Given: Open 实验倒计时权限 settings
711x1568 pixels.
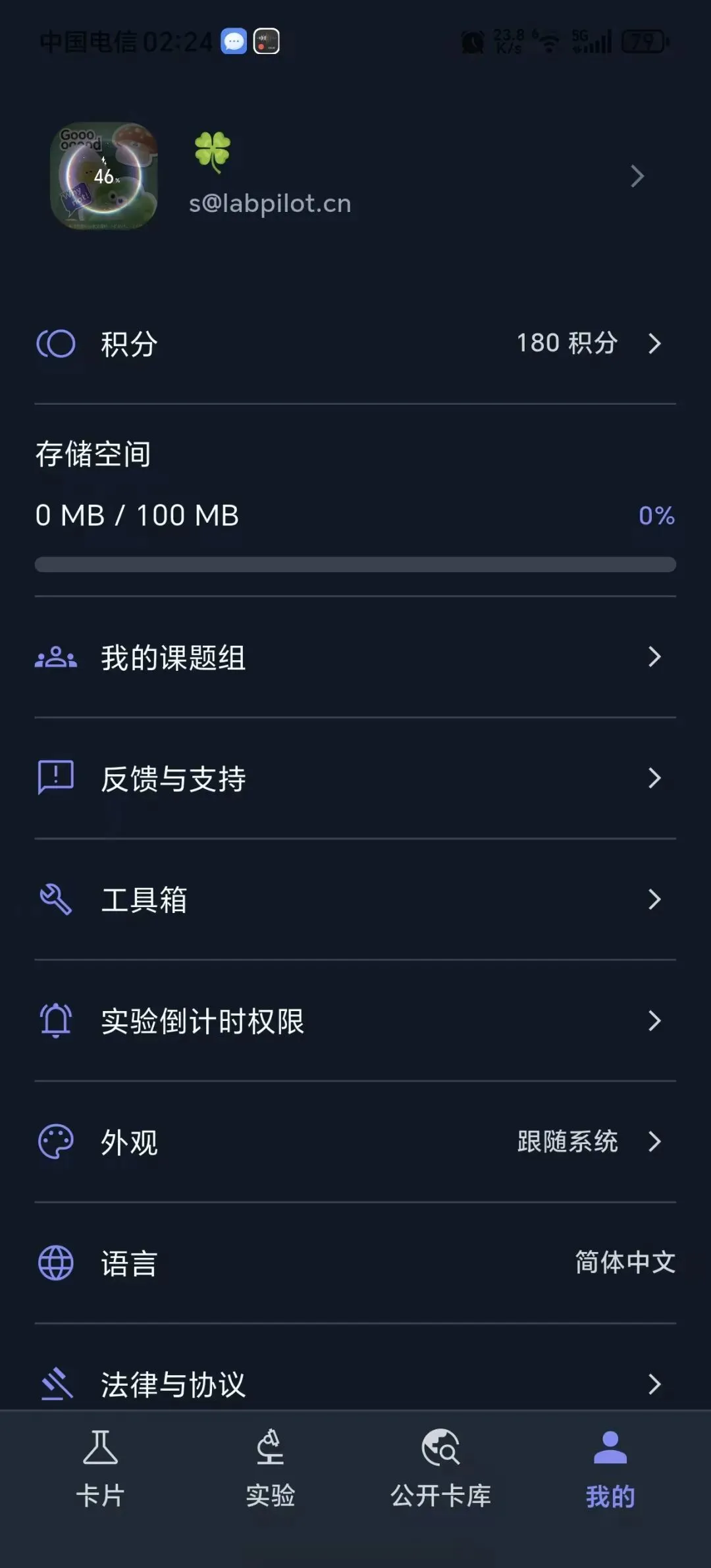Looking at the screenshot, I should [355, 1020].
